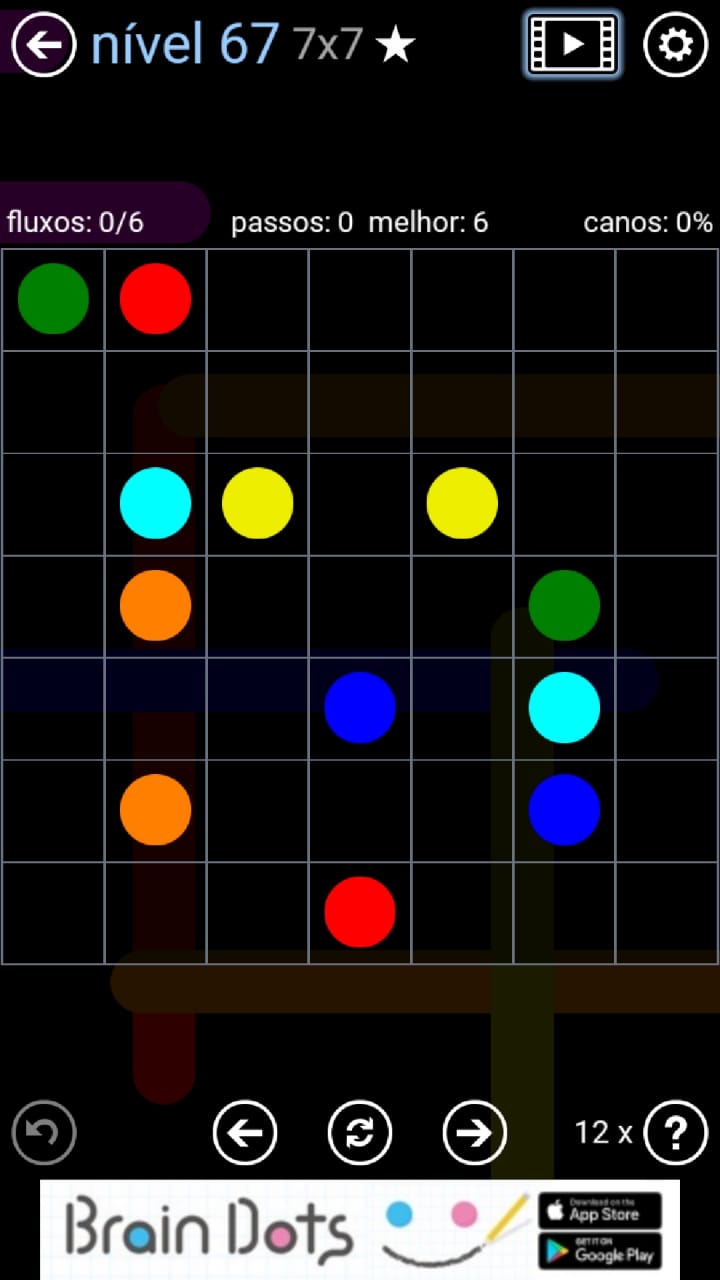
Task: Select the green dot in the top-left corner
Action: click(x=53, y=298)
